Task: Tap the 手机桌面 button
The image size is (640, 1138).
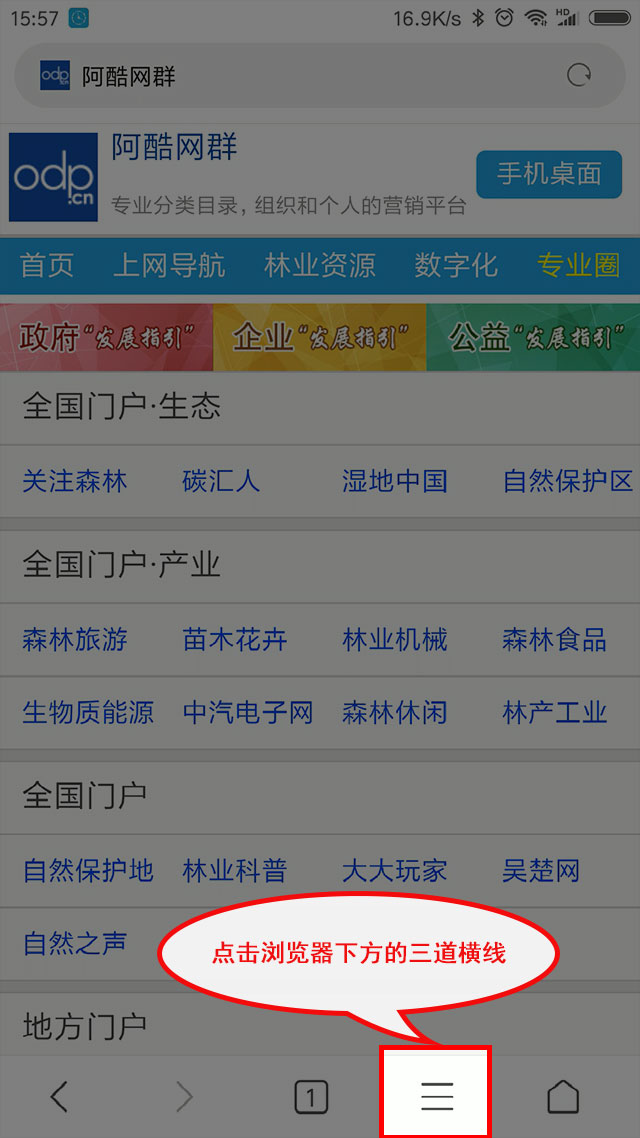Action: (548, 174)
